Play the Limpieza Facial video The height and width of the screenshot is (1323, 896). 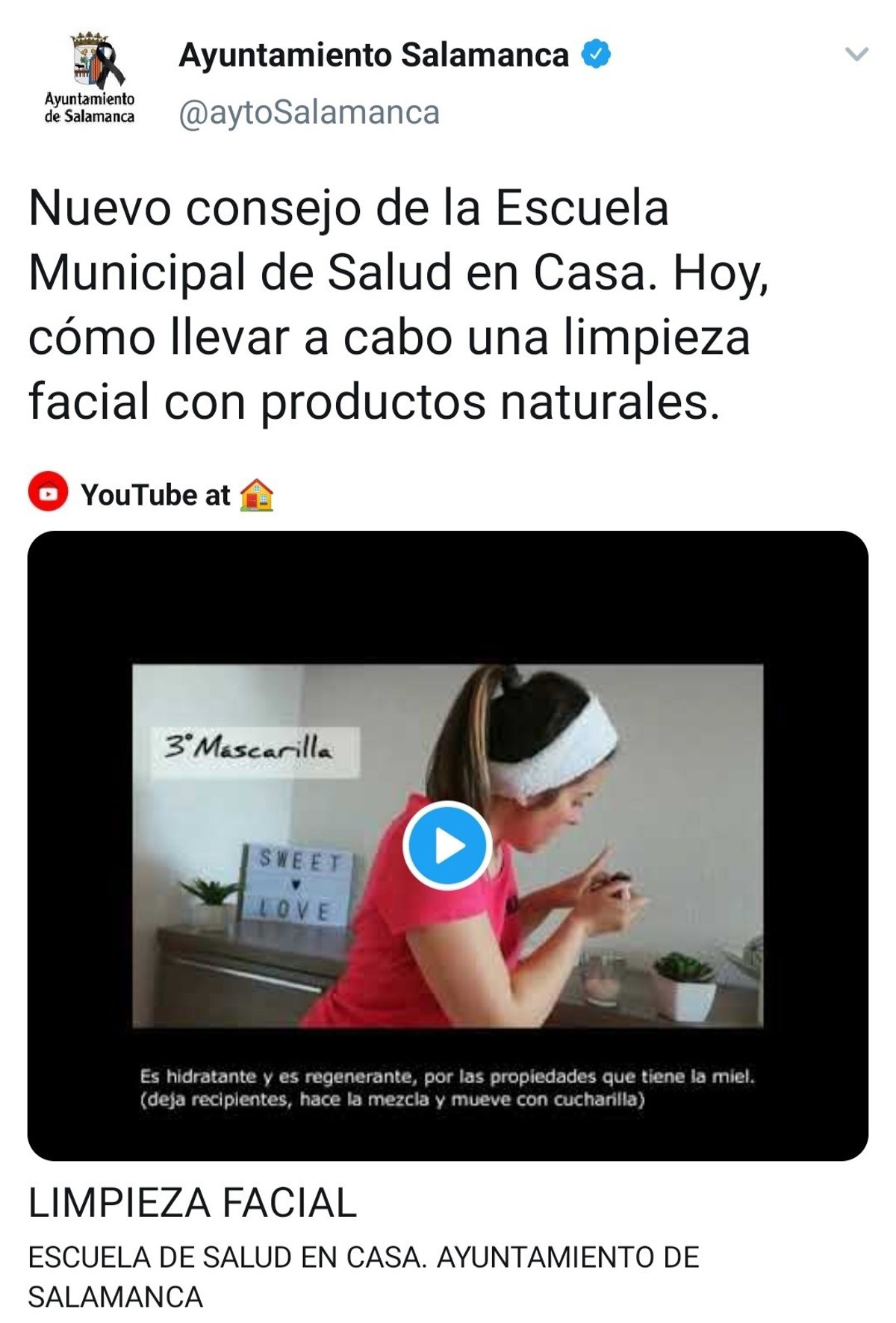(x=447, y=845)
